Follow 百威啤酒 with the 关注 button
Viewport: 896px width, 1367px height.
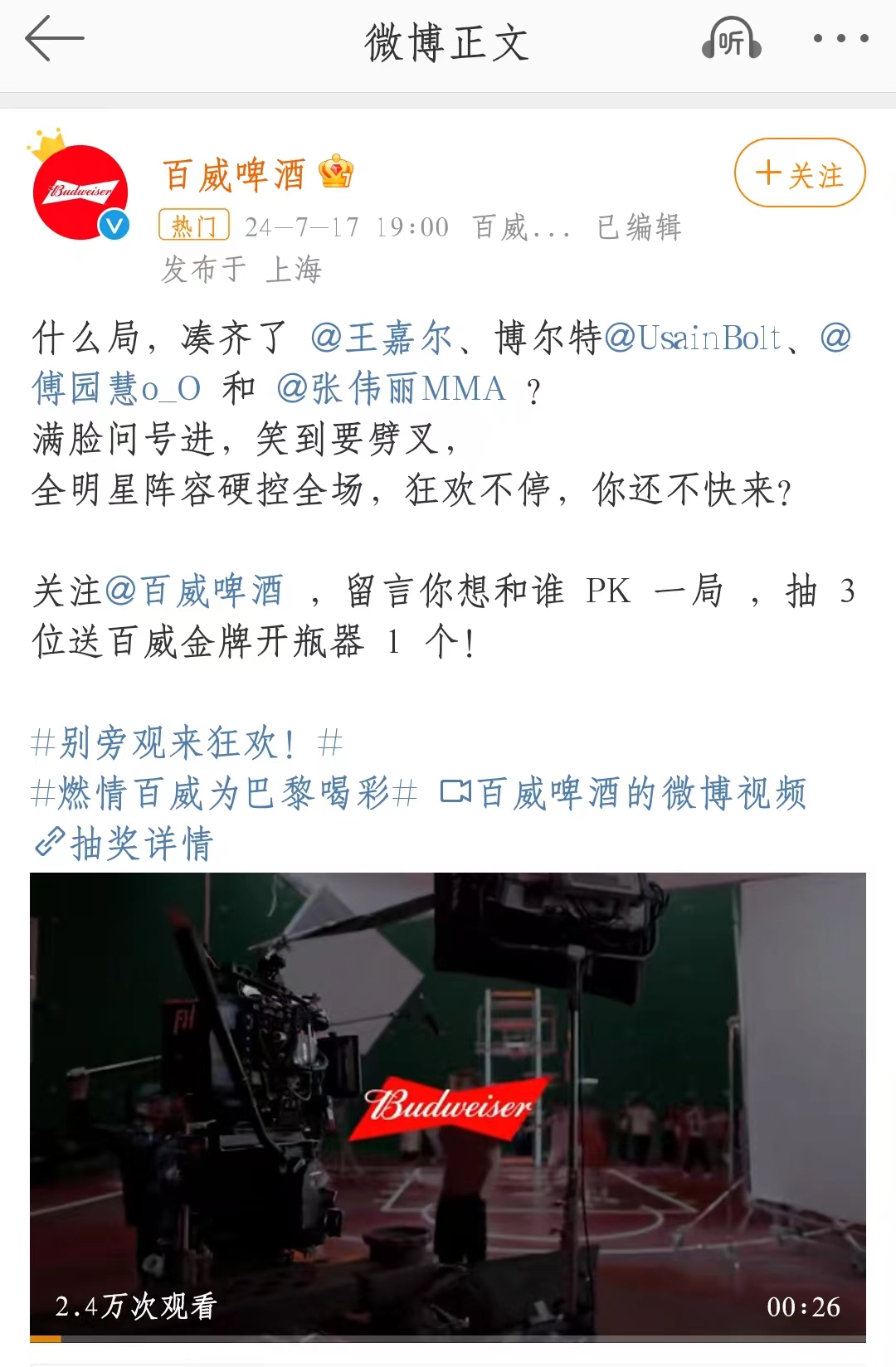[x=799, y=173]
